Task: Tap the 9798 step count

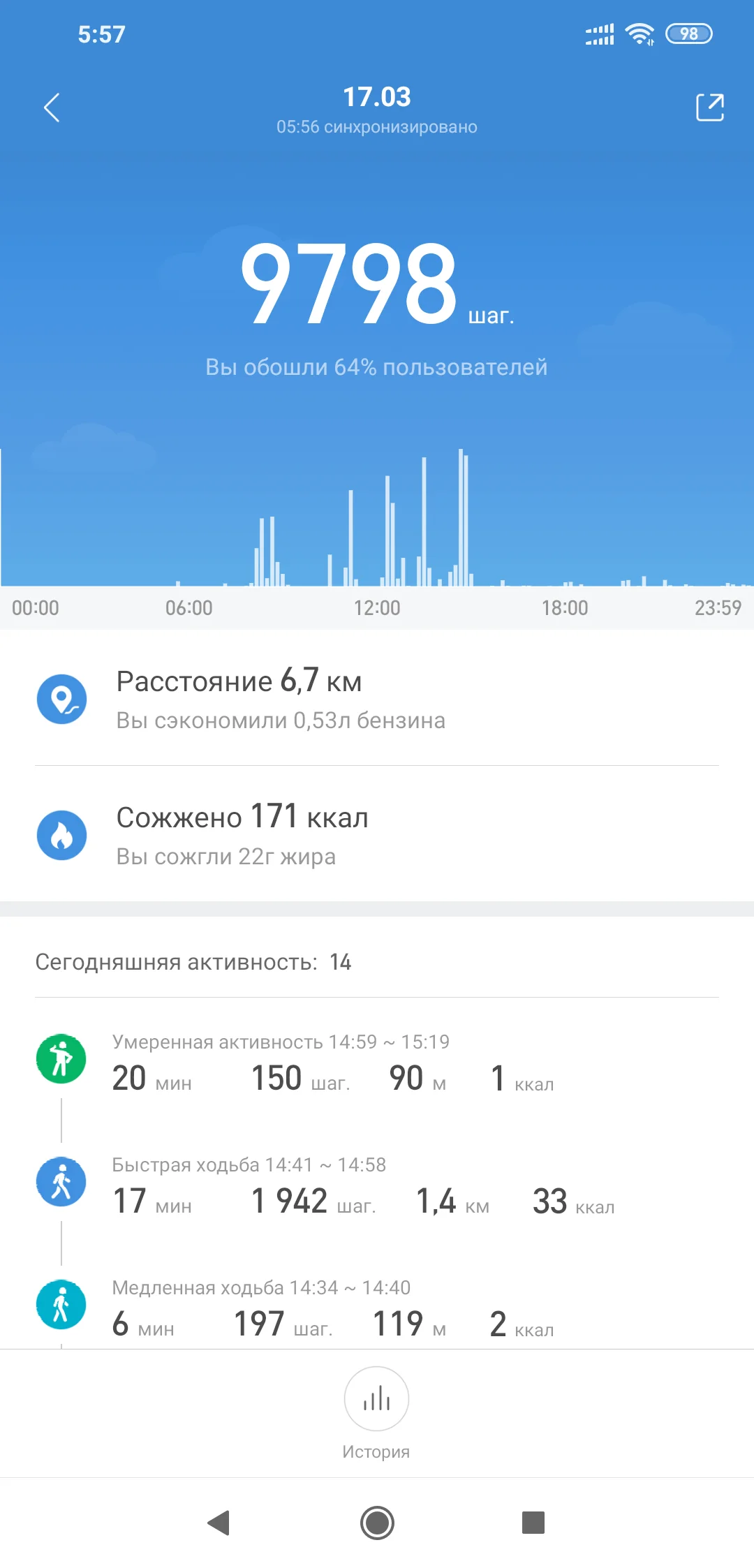Action: pos(349,283)
